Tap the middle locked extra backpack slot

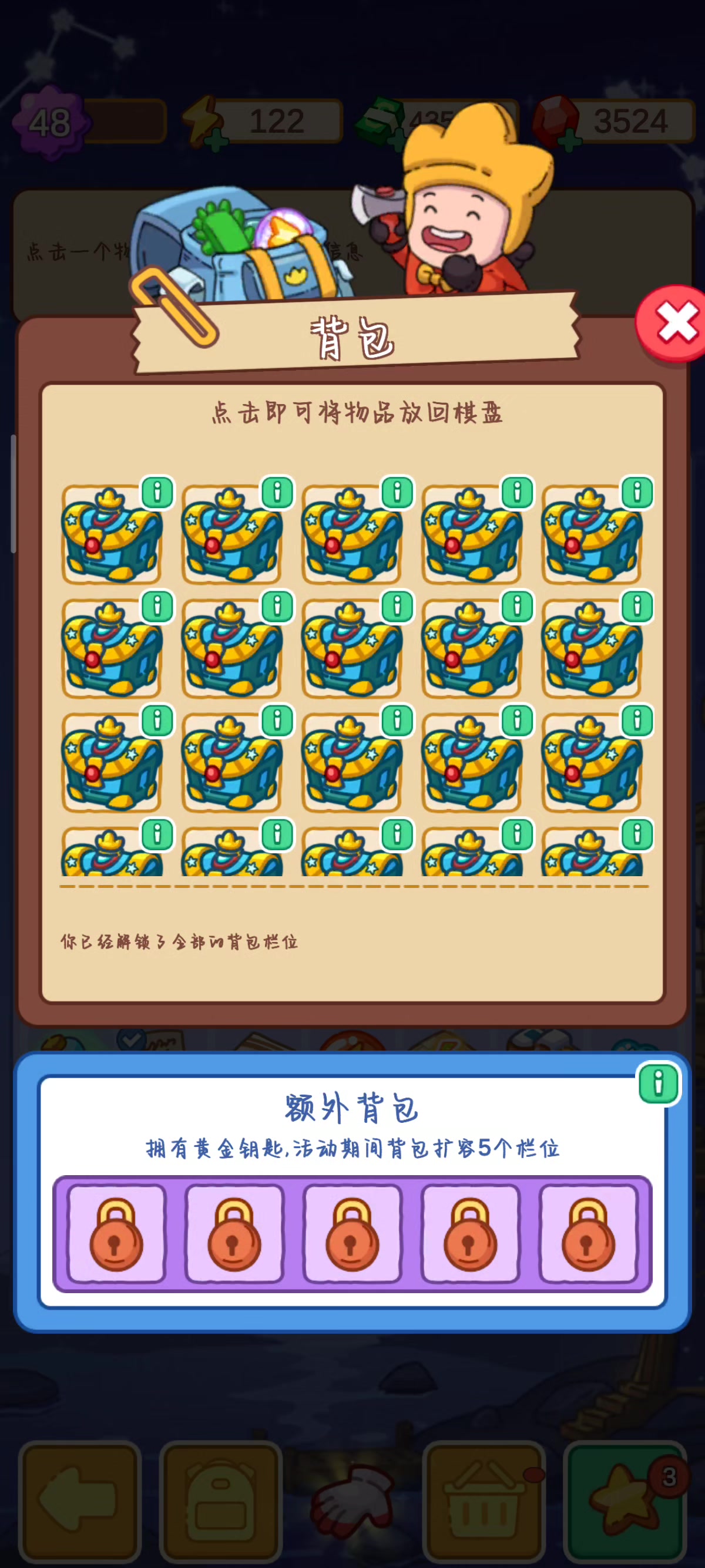(352, 1234)
